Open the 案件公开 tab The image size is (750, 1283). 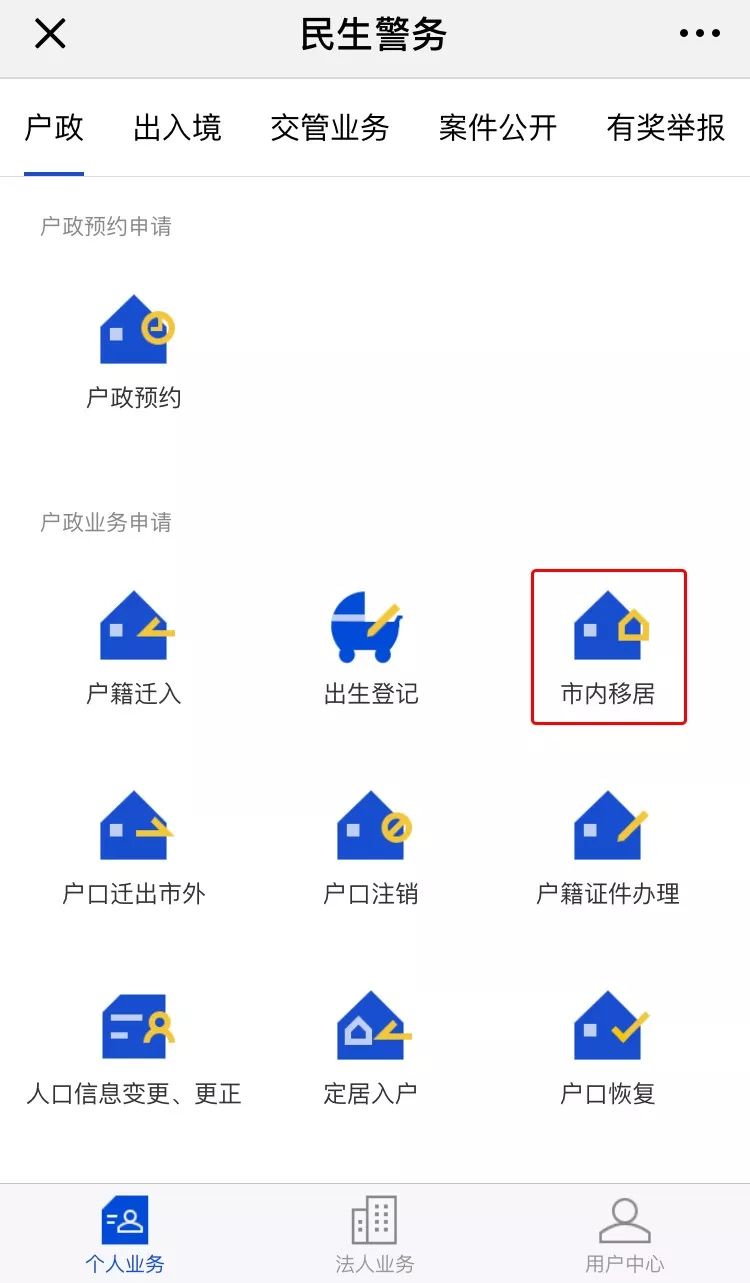point(498,128)
